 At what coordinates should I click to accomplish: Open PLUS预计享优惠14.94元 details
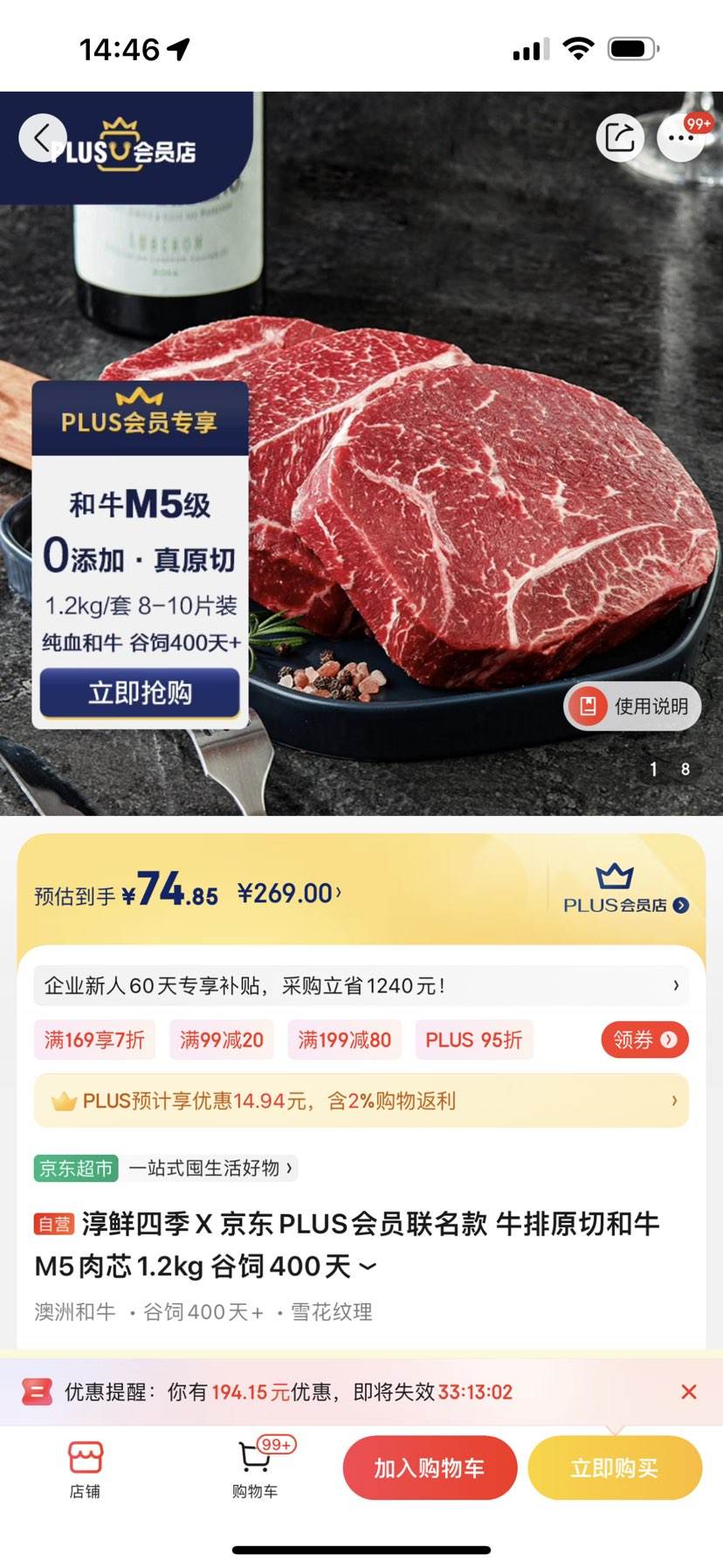(x=361, y=1101)
